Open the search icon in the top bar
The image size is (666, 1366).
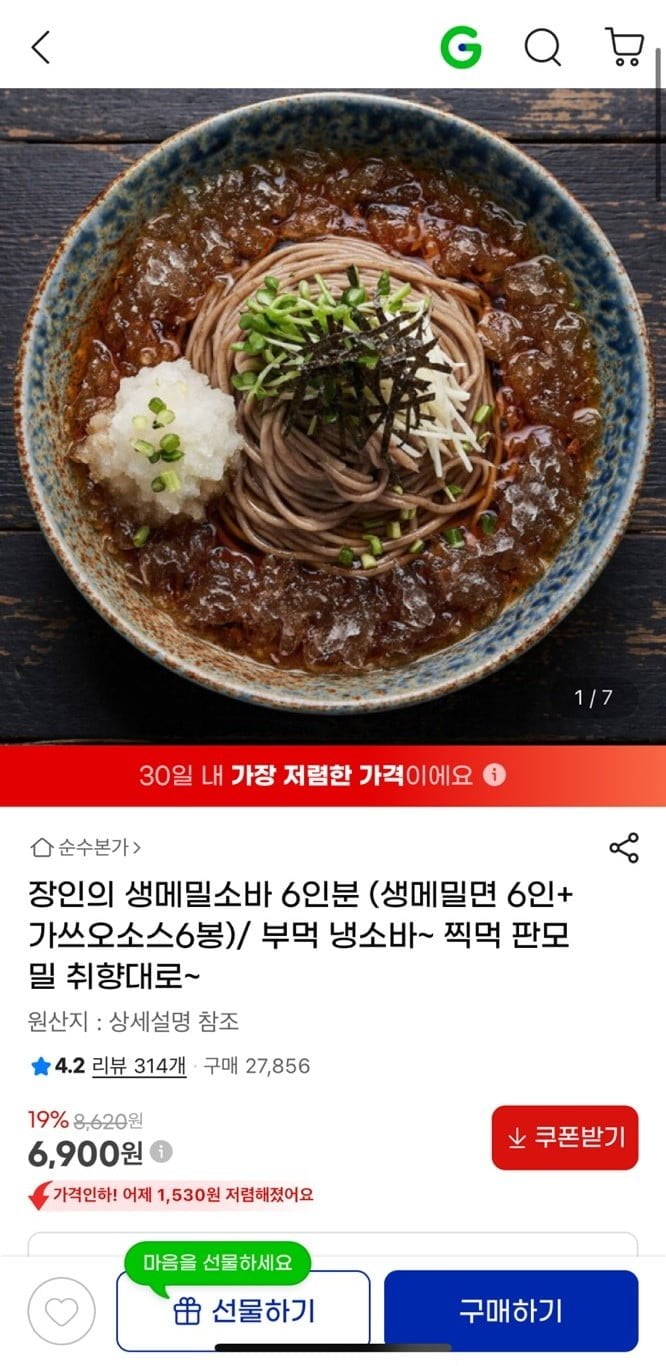click(543, 47)
